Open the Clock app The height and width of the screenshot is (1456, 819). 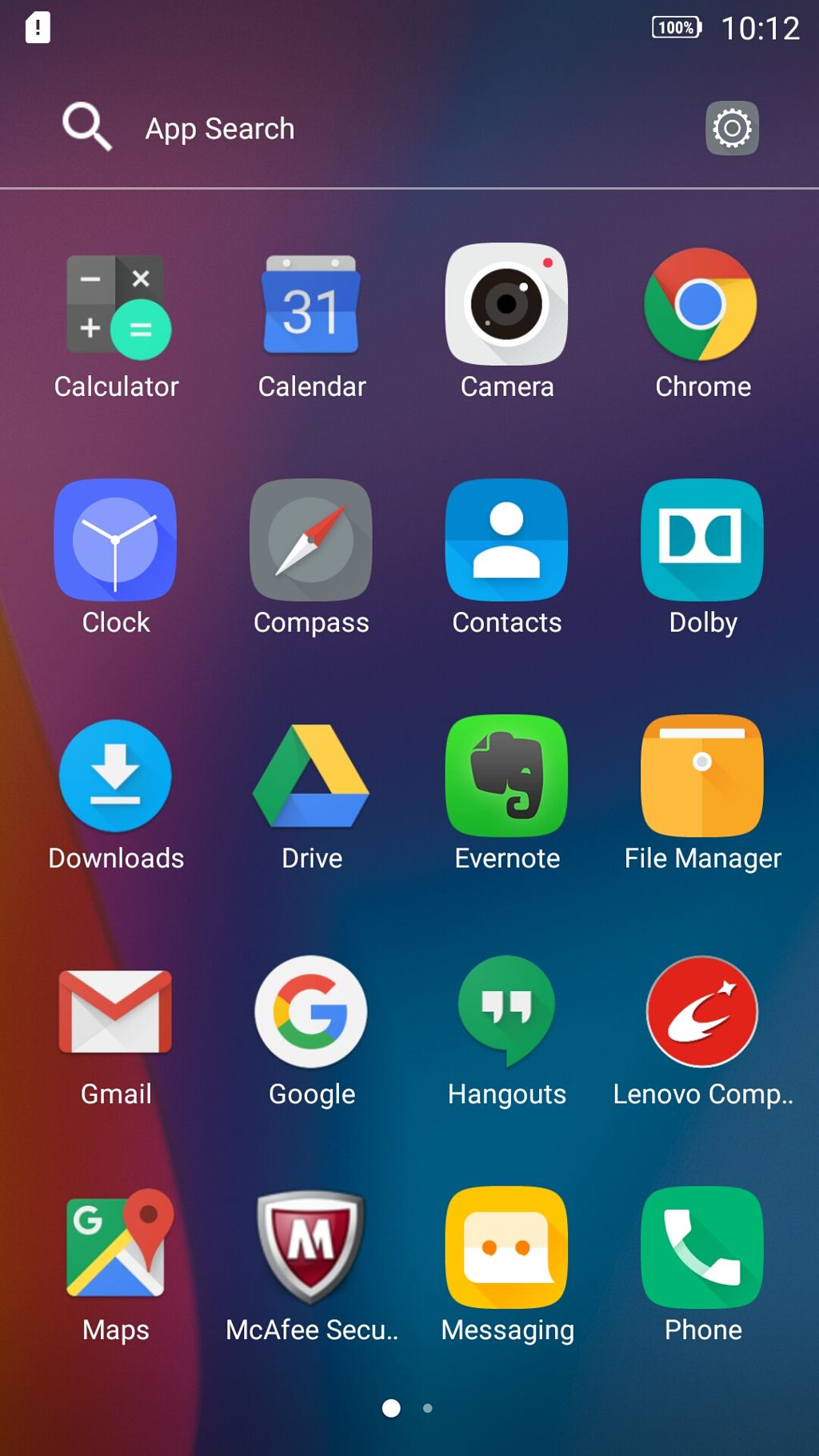115,540
